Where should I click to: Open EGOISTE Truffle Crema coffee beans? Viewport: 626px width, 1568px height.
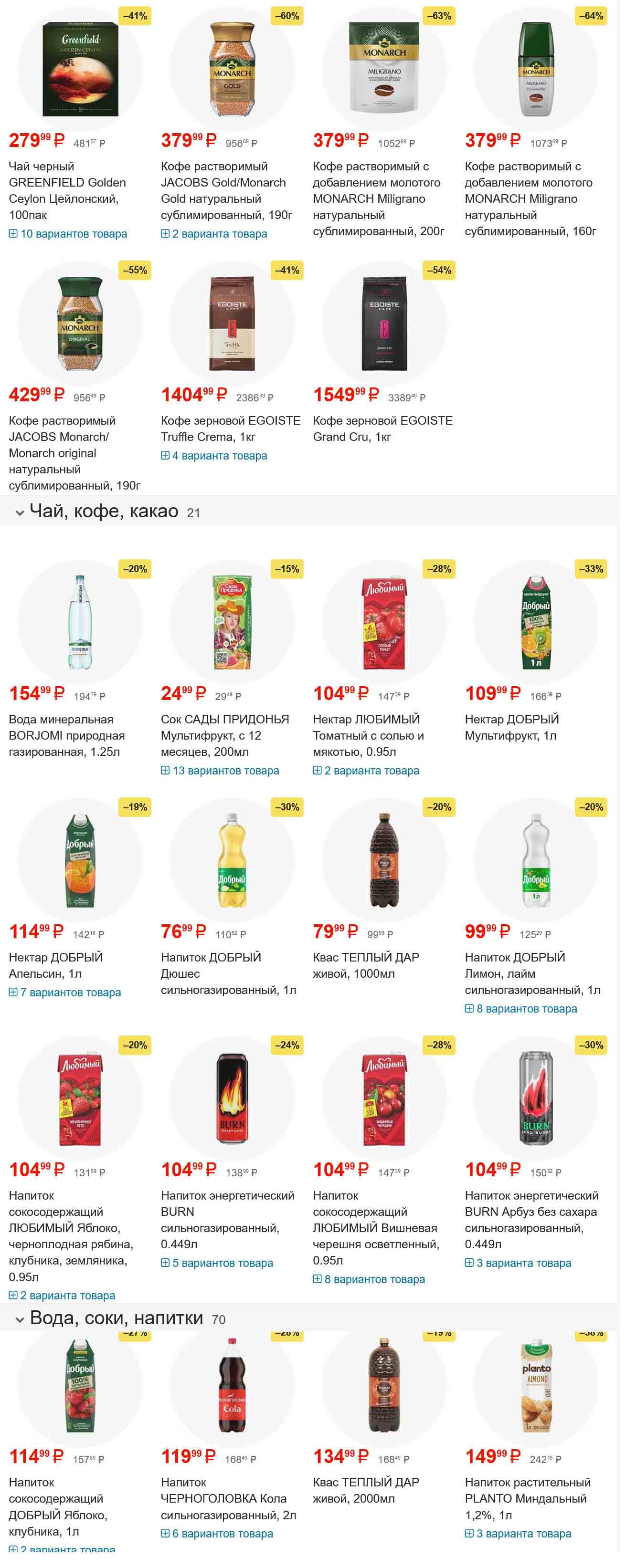[230, 429]
